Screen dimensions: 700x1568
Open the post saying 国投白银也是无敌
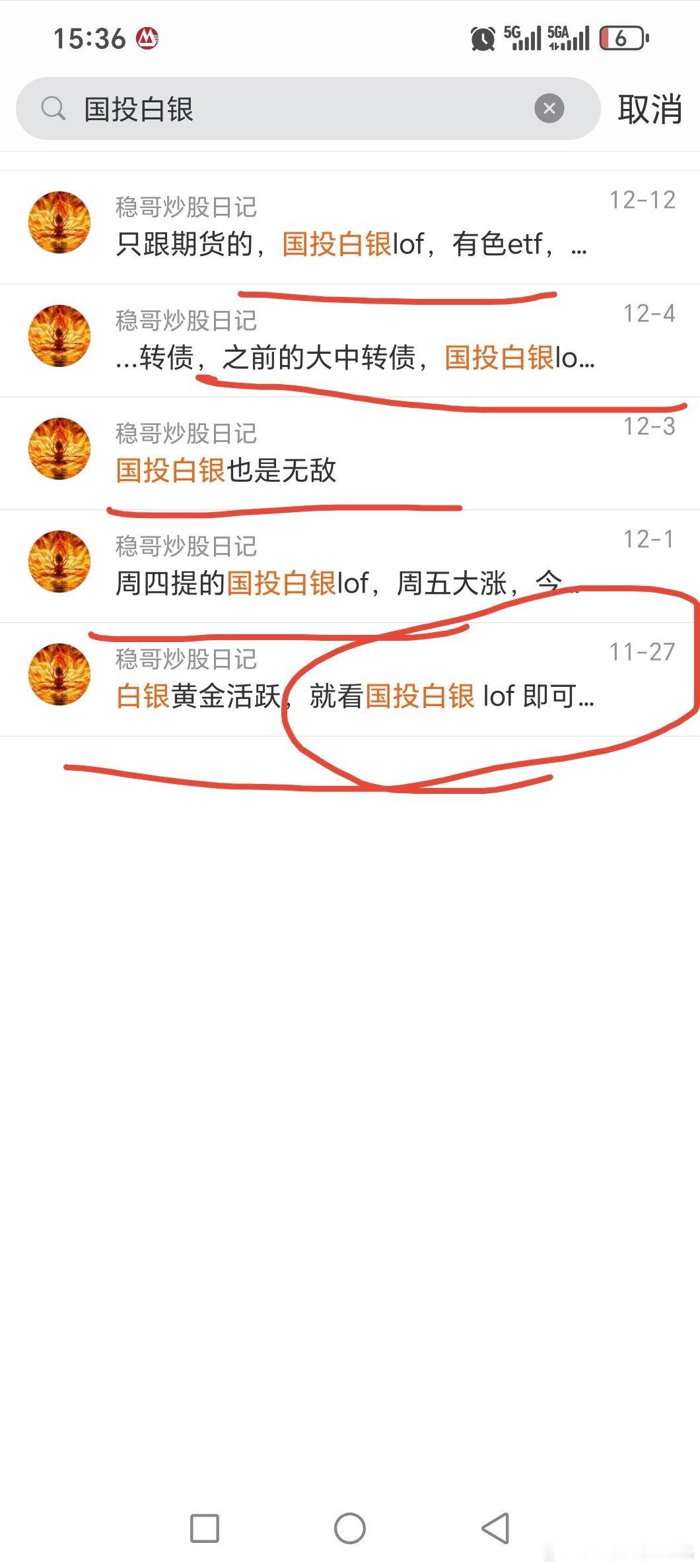click(x=264, y=471)
